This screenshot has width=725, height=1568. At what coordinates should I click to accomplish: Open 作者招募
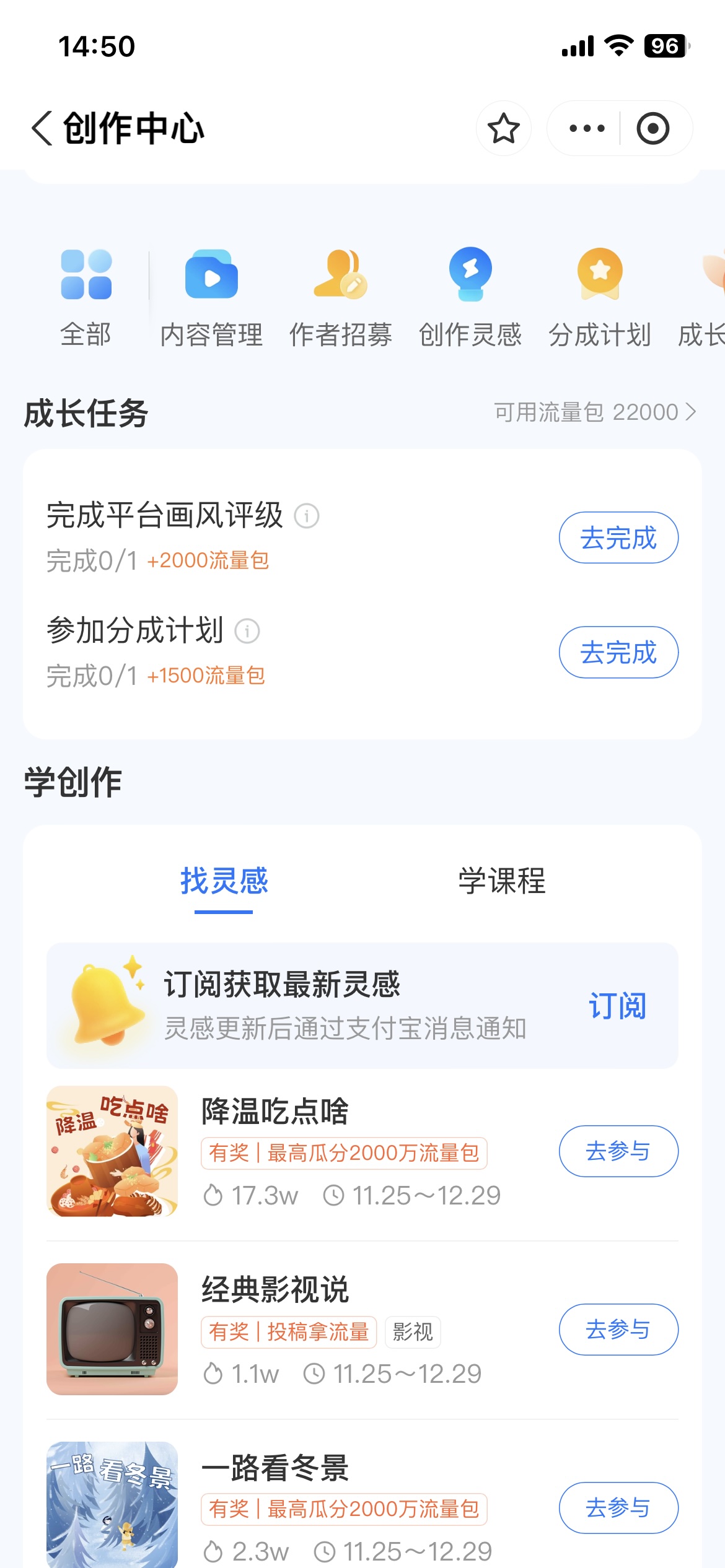341,297
